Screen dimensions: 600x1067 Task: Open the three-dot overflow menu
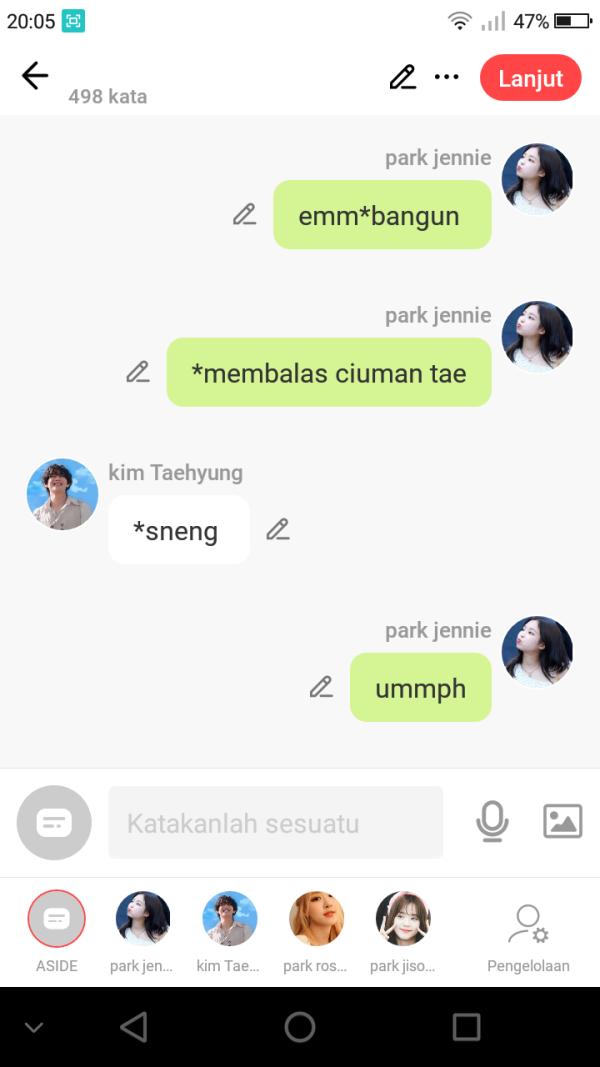[x=446, y=77]
